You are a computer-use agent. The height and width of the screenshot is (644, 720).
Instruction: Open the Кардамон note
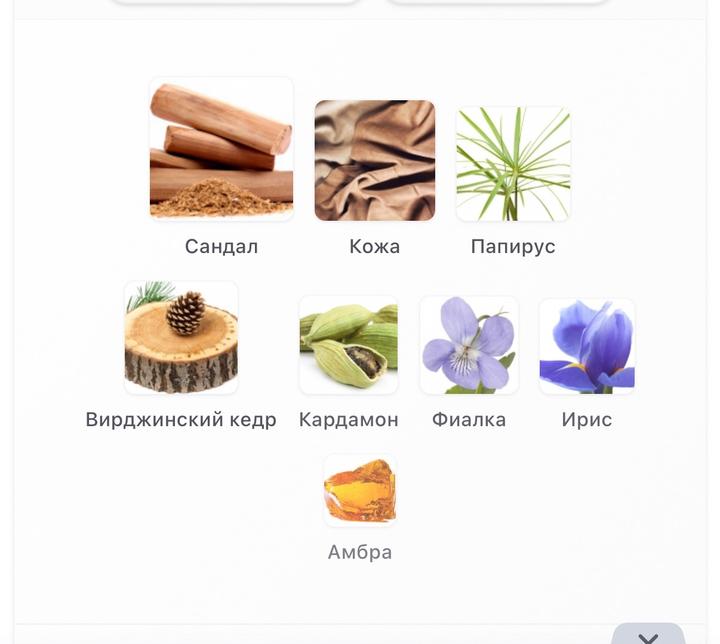pyautogui.click(x=348, y=345)
